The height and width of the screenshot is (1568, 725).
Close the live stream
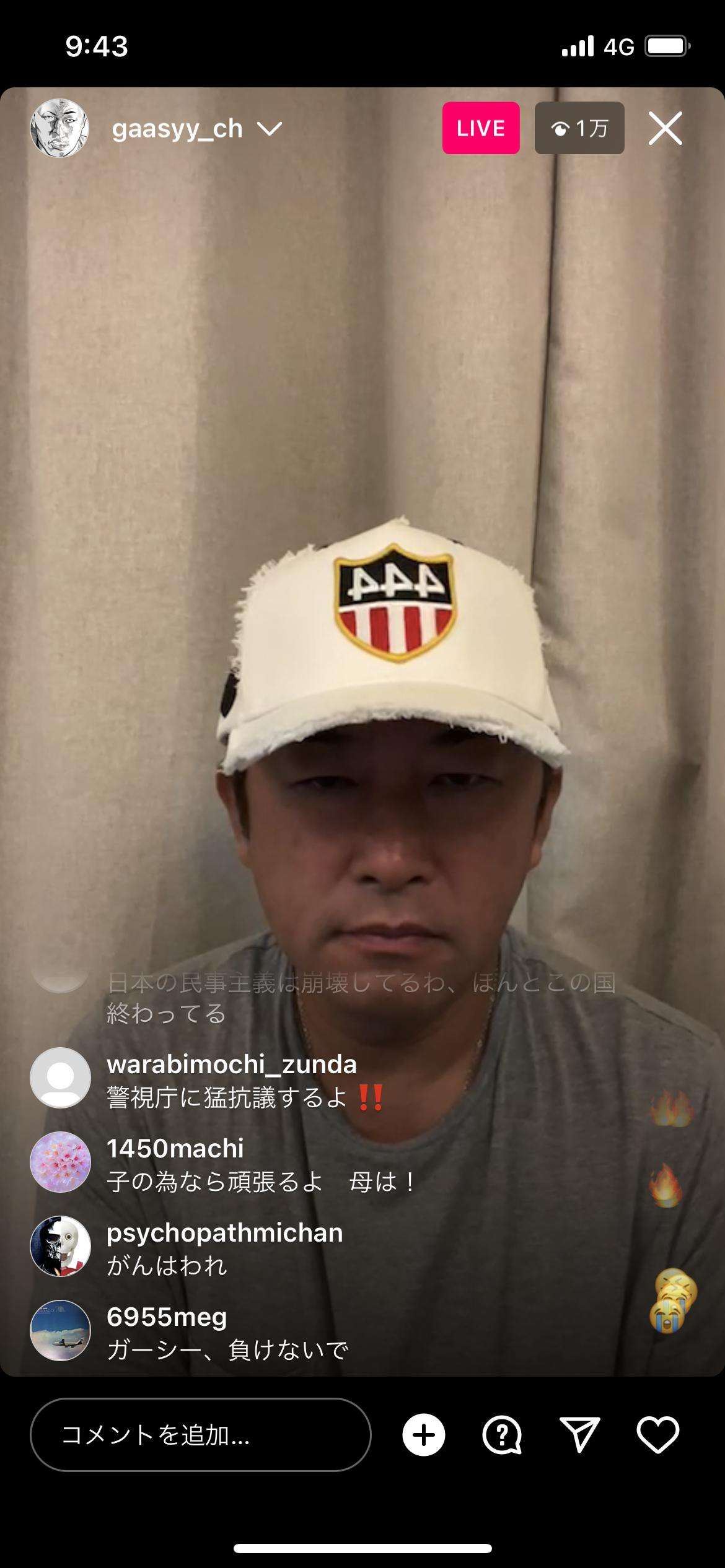pyautogui.click(x=665, y=128)
